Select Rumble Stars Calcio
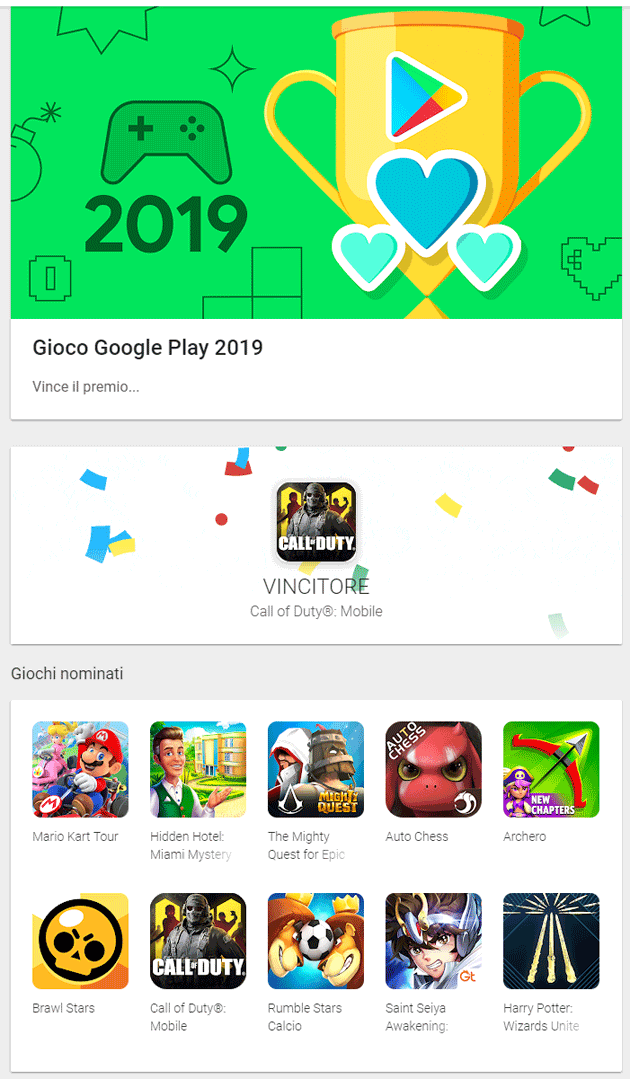 click(x=316, y=941)
